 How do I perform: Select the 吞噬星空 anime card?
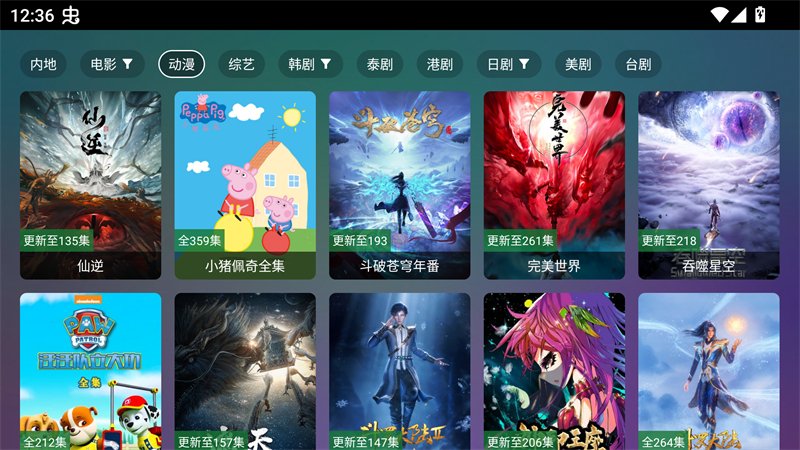[709, 185]
